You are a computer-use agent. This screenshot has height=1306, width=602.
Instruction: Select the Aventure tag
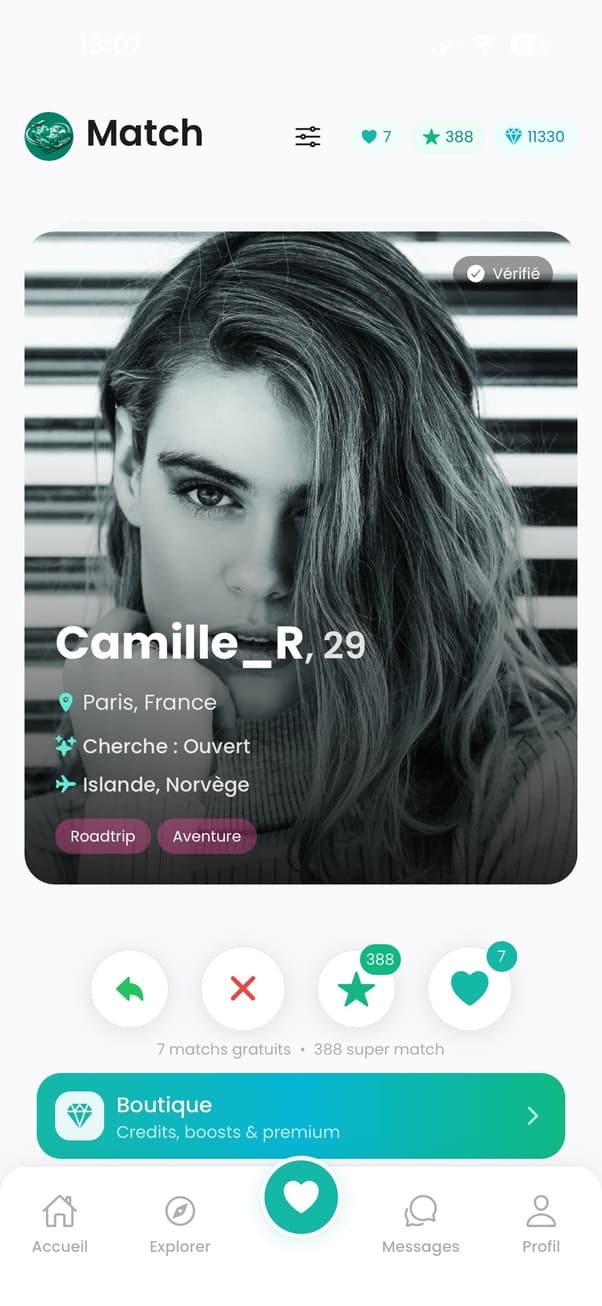click(207, 836)
